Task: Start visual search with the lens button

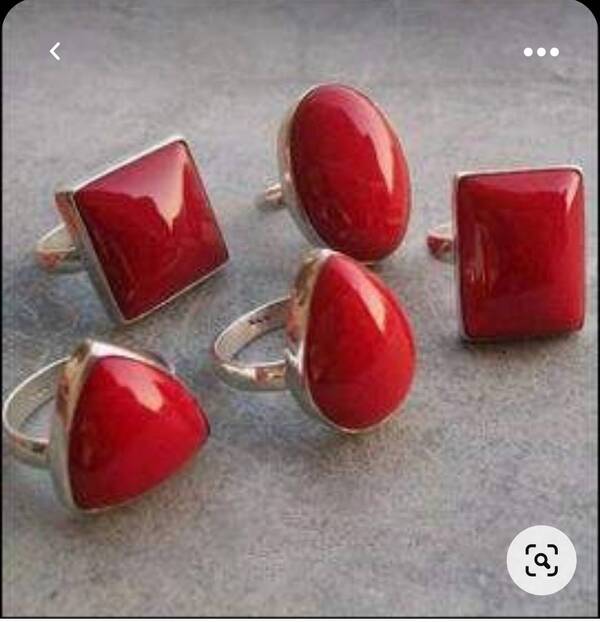Action: [x=541, y=561]
